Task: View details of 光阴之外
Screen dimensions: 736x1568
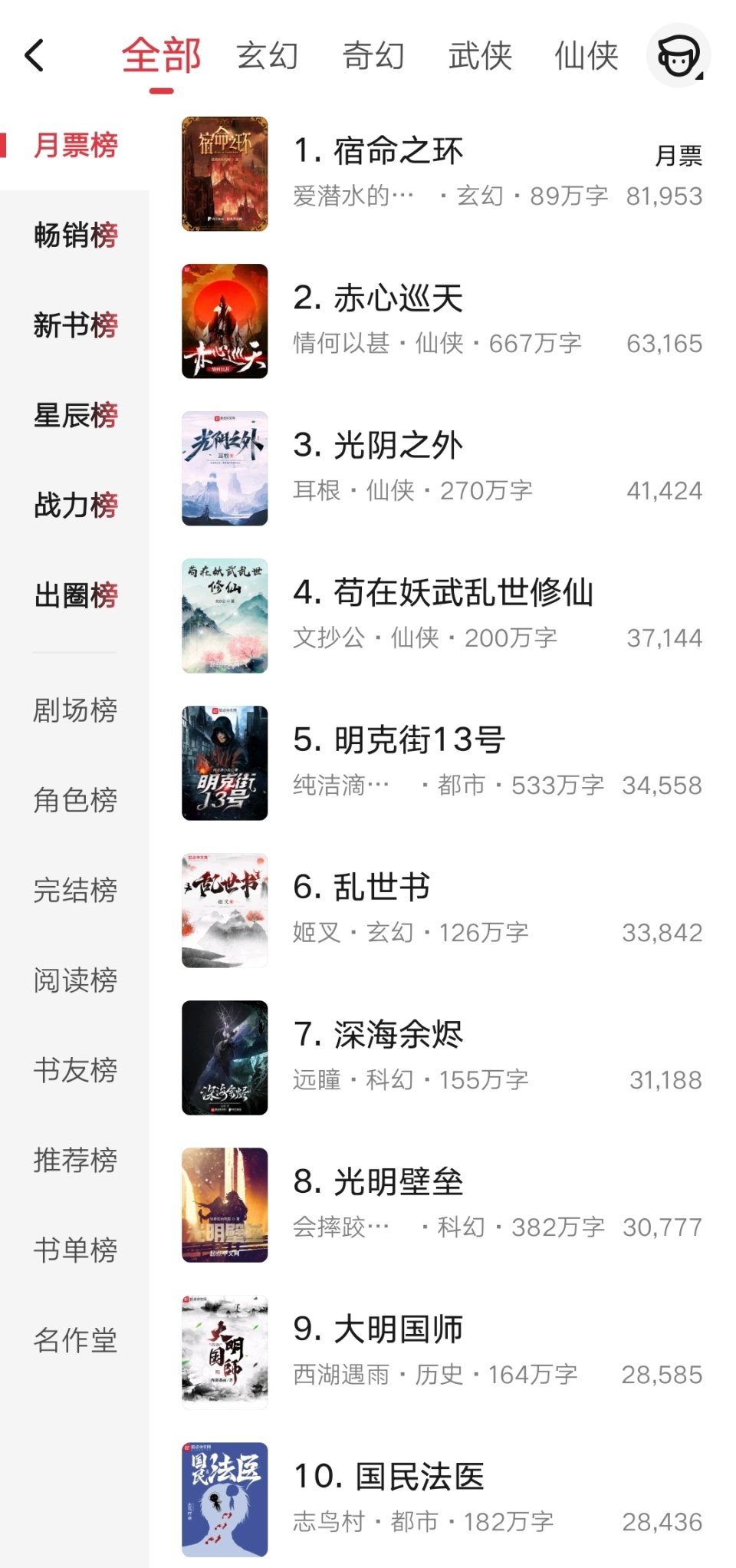Action: pyautogui.click(x=379, y=446)
